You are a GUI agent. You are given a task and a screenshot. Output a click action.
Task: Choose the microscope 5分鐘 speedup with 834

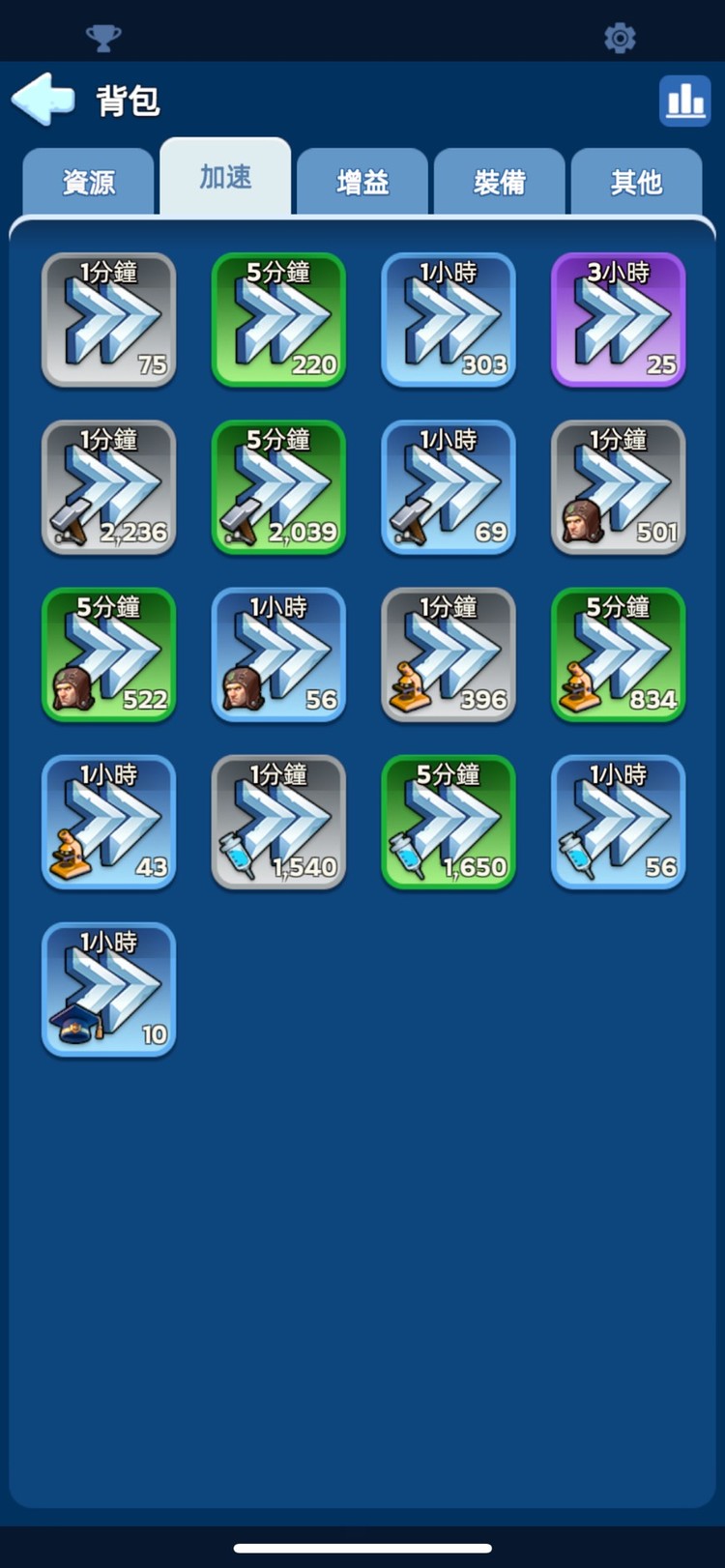[619, 654]
